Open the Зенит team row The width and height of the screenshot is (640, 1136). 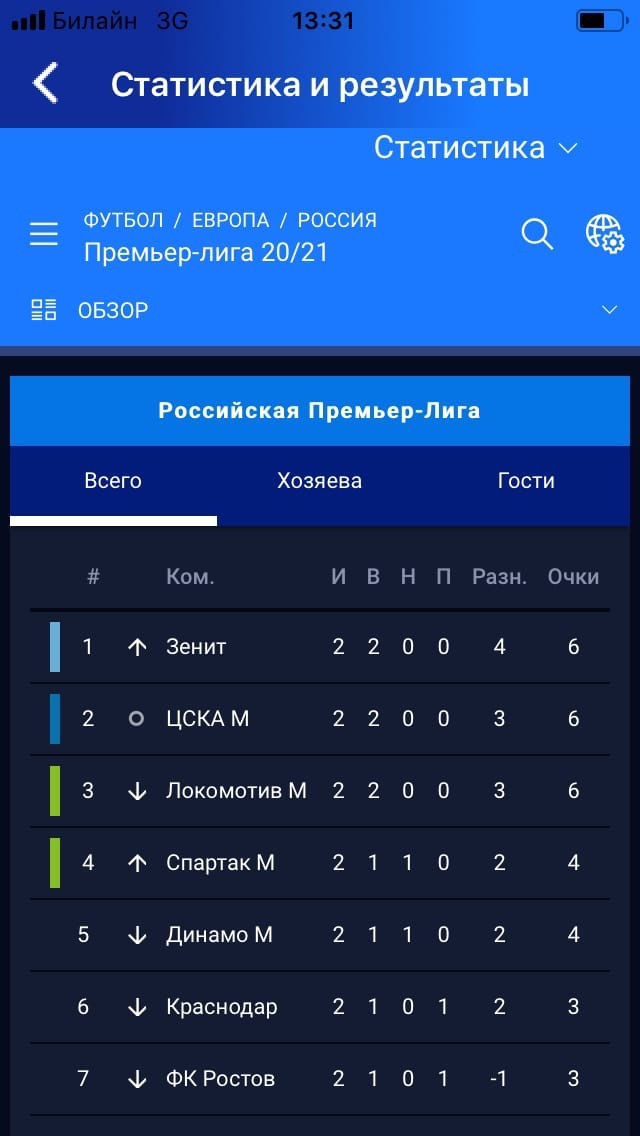[x=197, y=647]
